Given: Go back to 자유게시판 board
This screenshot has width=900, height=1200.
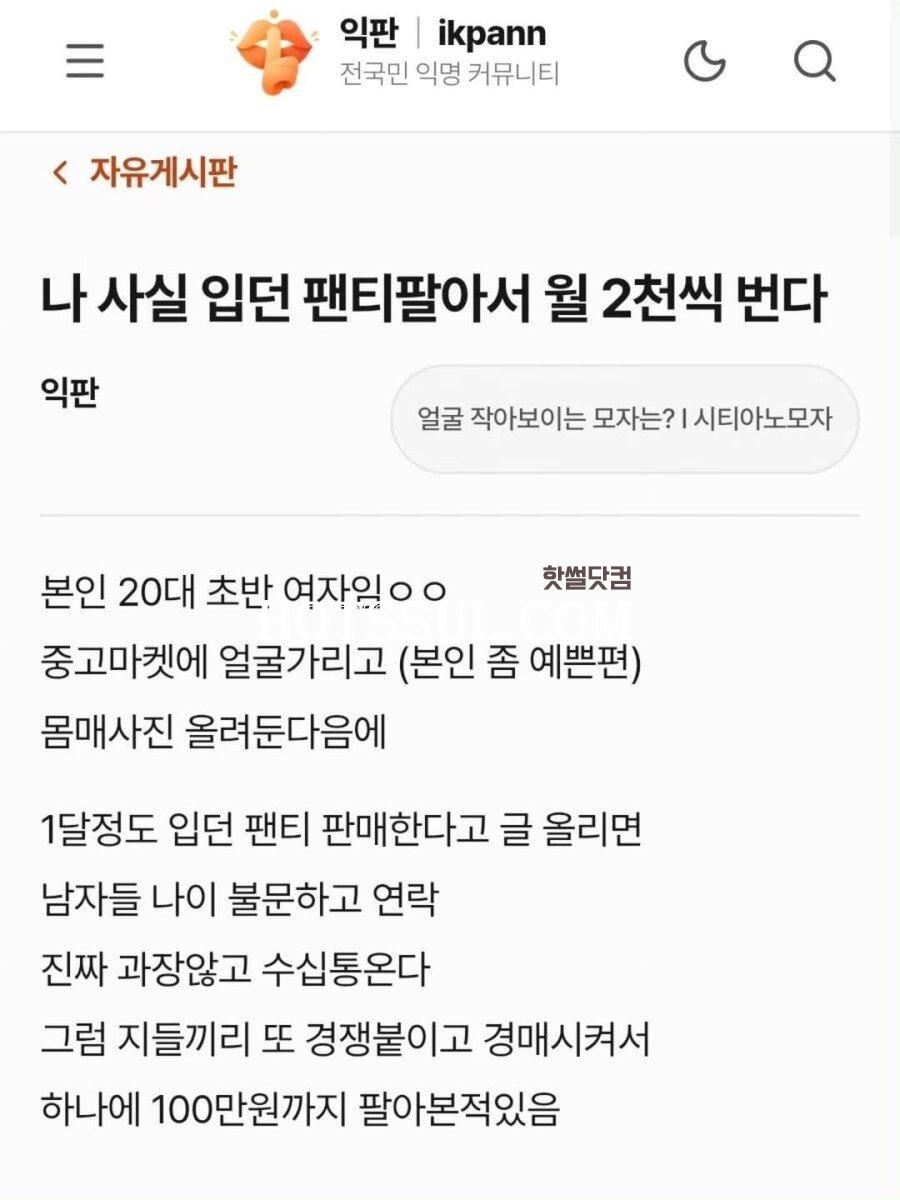Looking at the screenshot, I should click(x=145, y=172).
